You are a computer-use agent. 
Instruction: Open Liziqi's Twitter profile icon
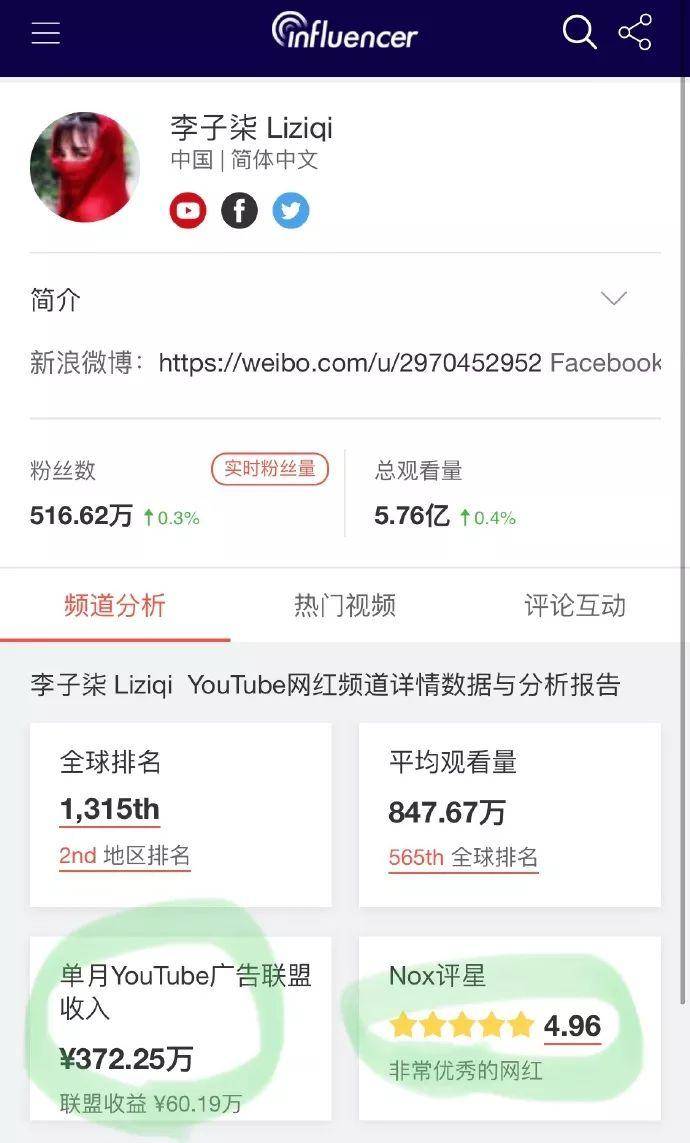pos(291,210)
